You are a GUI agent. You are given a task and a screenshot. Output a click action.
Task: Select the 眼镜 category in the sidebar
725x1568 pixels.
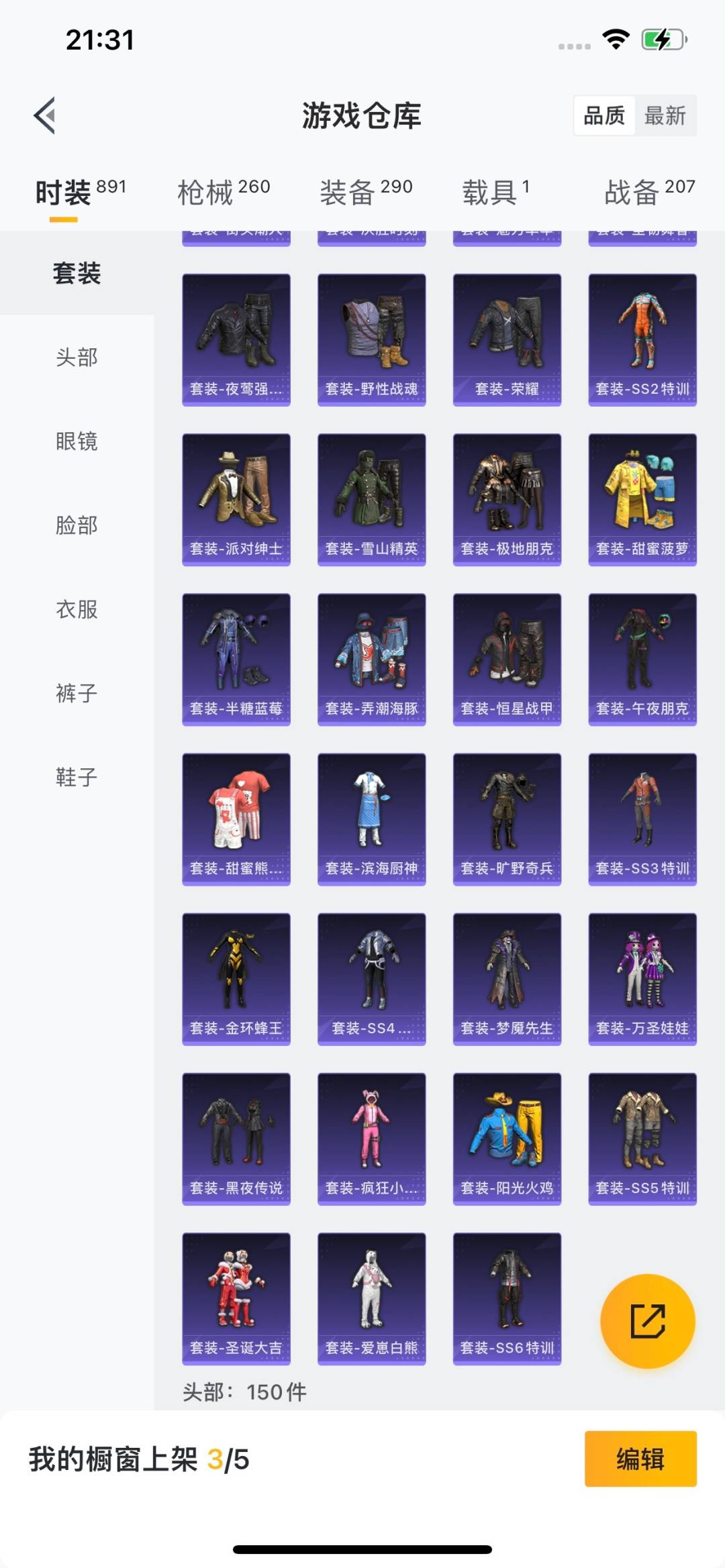pyautogui.click(x=77, y=441)
